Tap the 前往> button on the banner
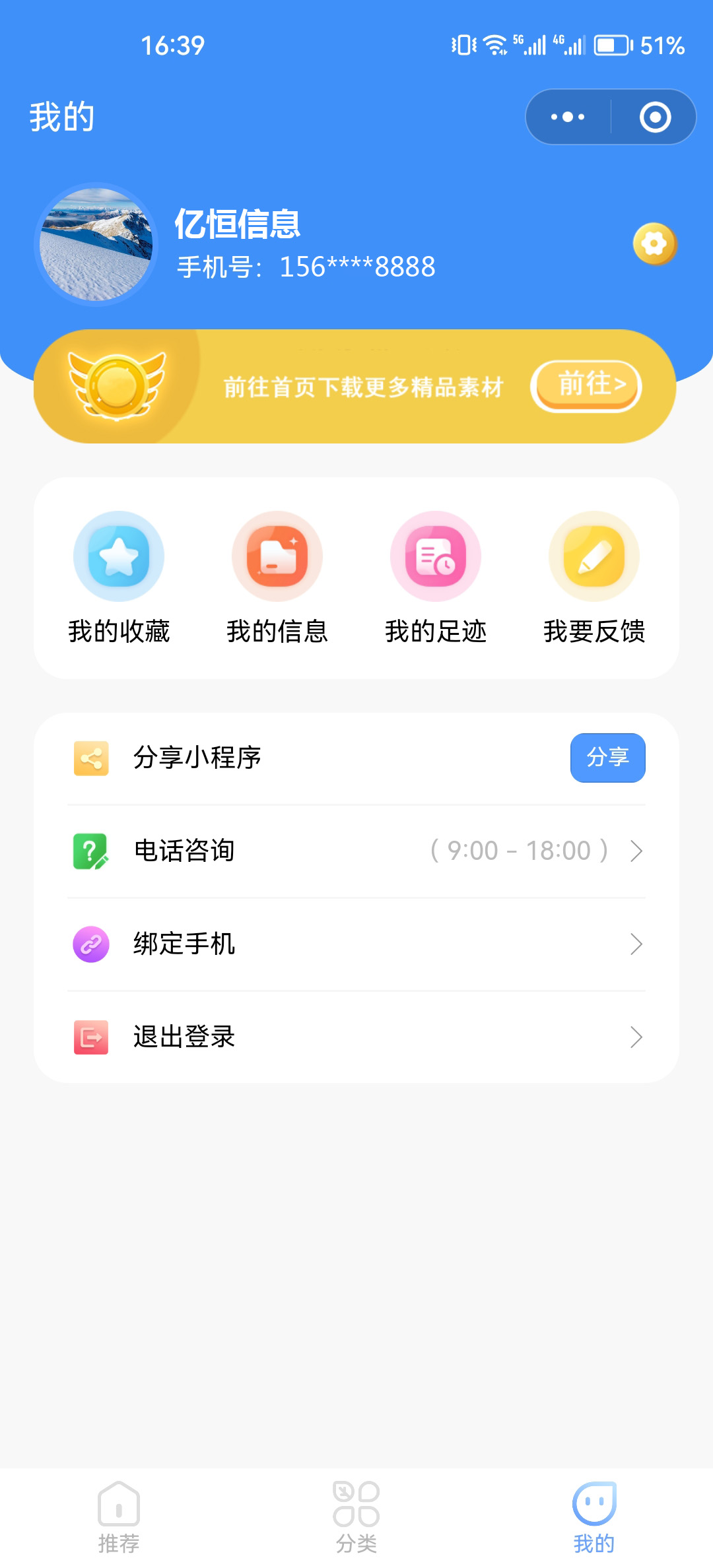 [x=587, y=385]
